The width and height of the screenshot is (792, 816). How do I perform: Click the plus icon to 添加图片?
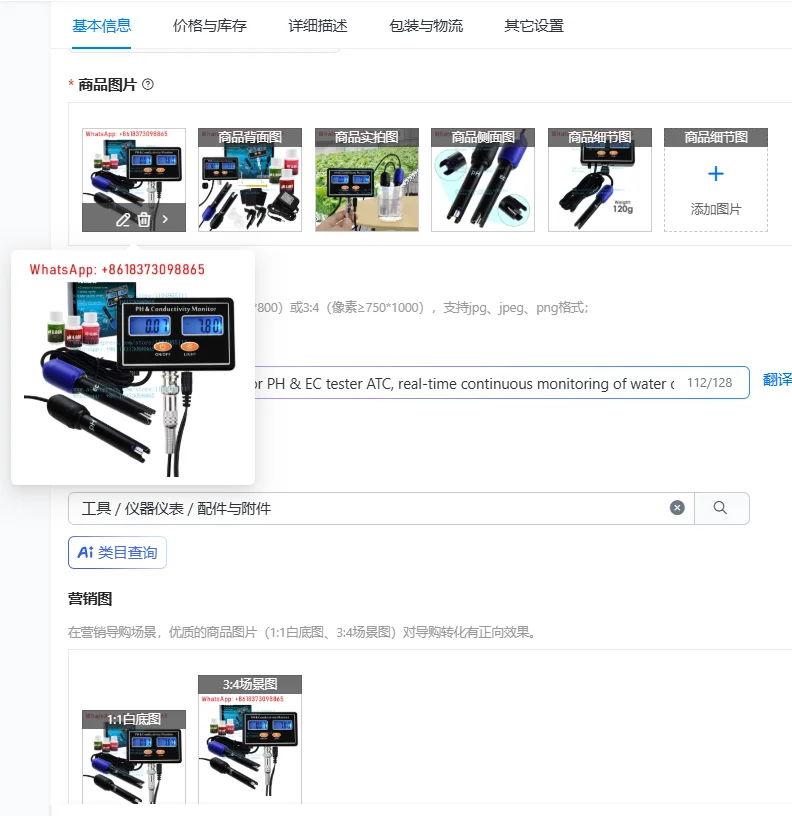(x=715, y=172)
